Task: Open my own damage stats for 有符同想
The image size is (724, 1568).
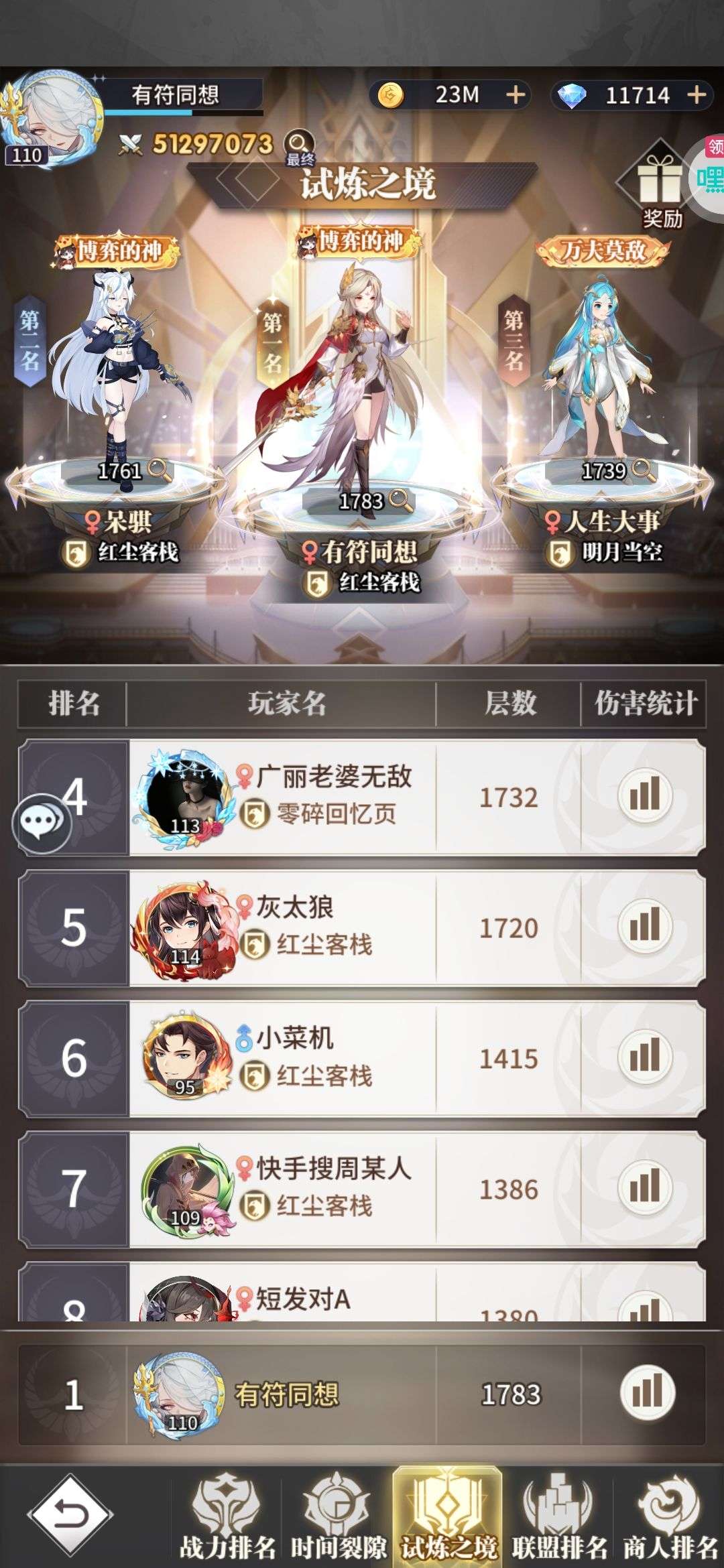Action: [x=647, y=1394]
